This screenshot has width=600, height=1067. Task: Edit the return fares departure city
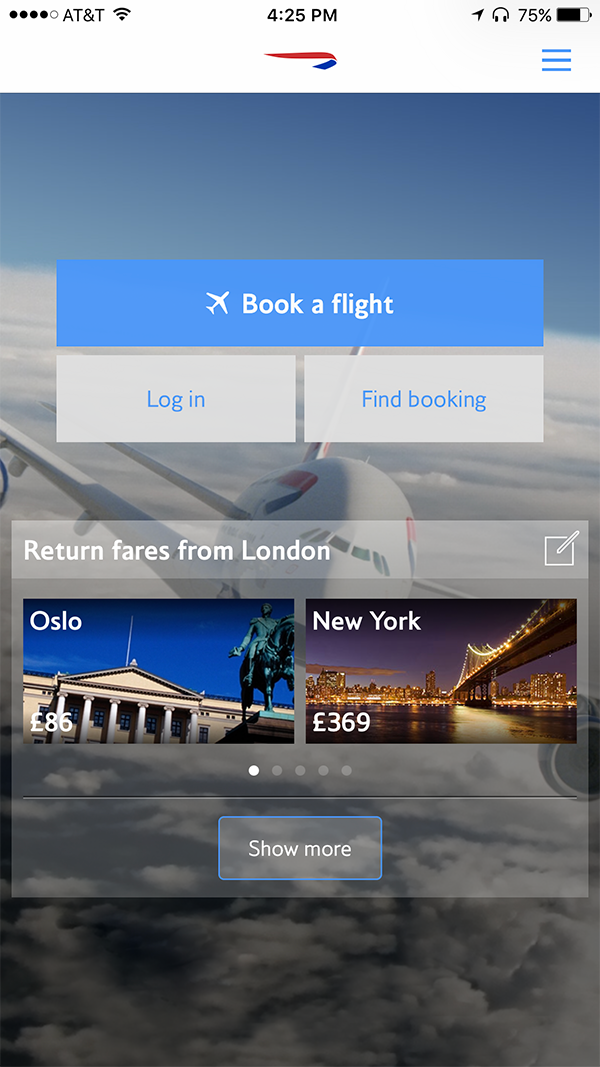560,550
